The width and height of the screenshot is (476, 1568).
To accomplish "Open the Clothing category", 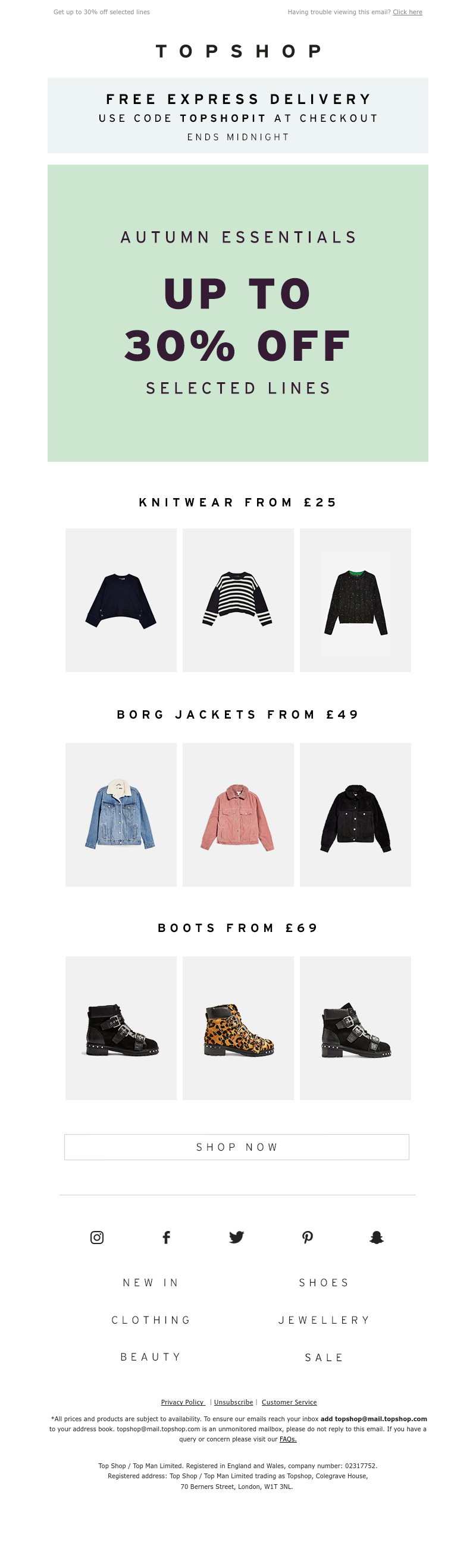I will click(151, 1320).
